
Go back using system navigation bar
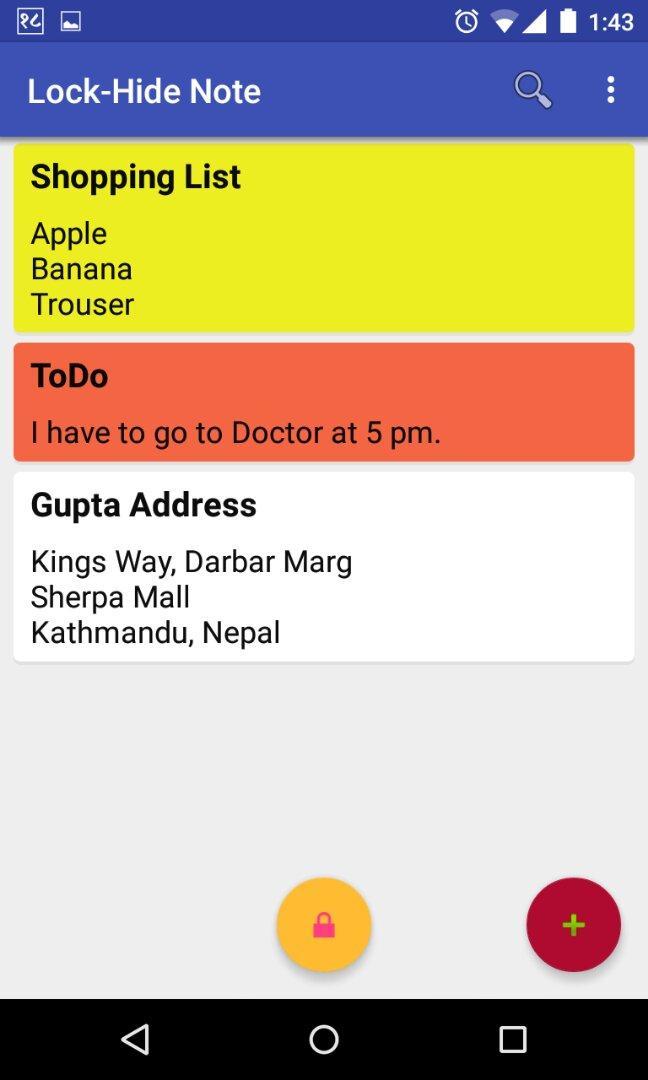click(x=135, y=1039)
